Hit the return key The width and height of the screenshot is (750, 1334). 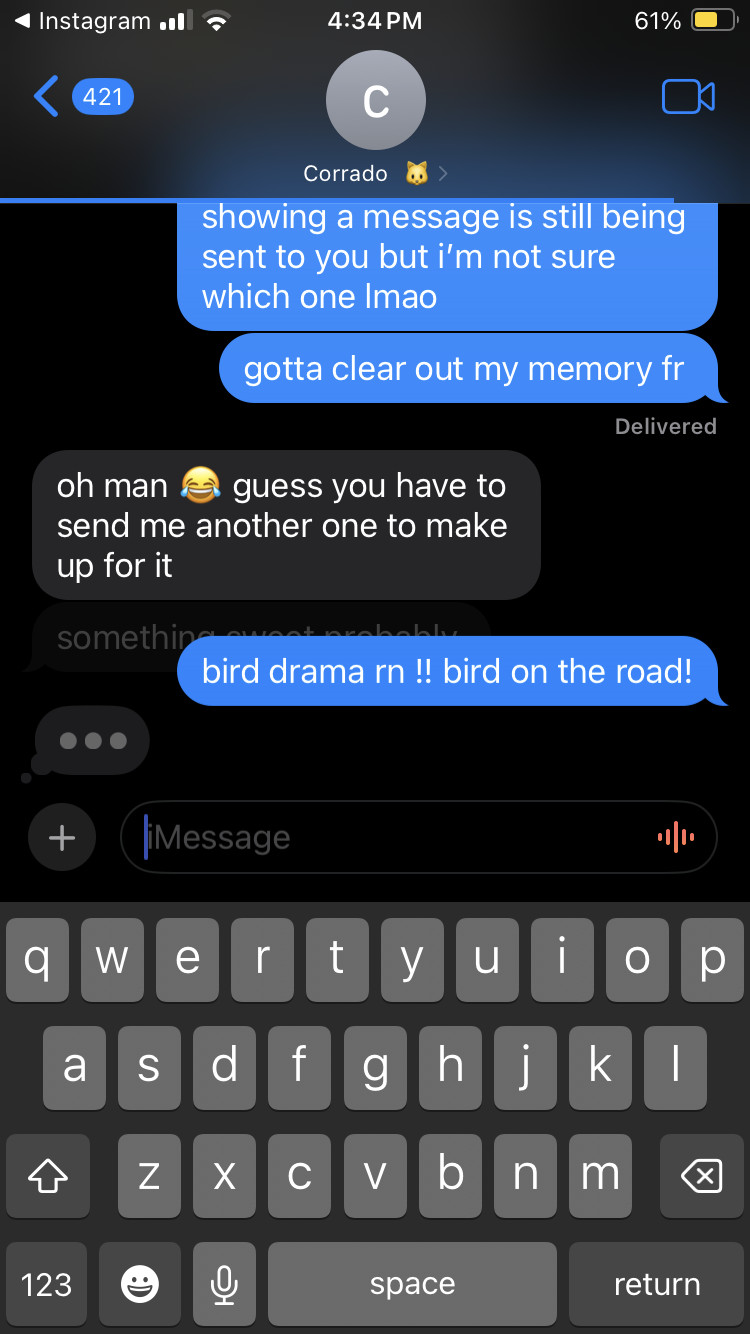(x=656, y=1284)
